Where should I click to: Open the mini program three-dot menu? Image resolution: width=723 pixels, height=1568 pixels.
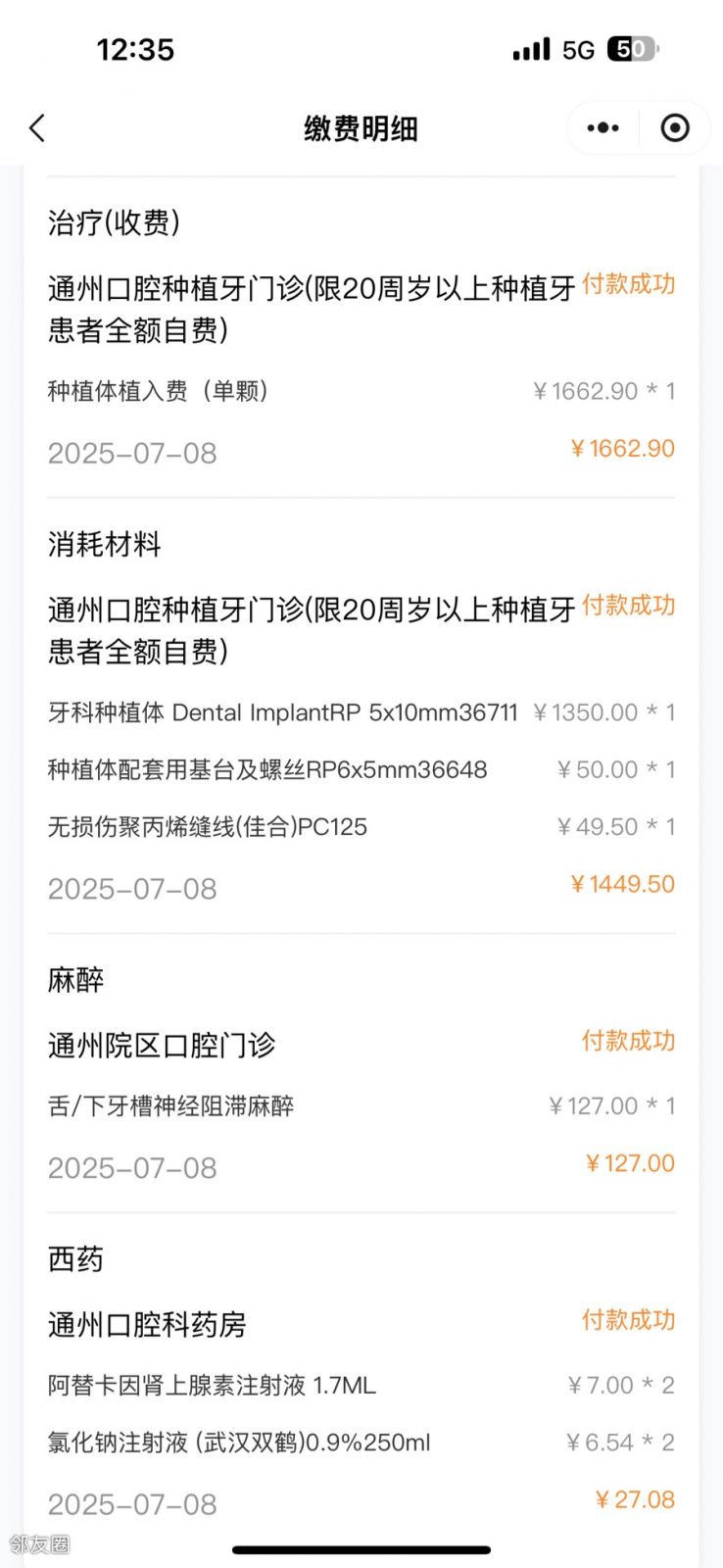[602, 128]
